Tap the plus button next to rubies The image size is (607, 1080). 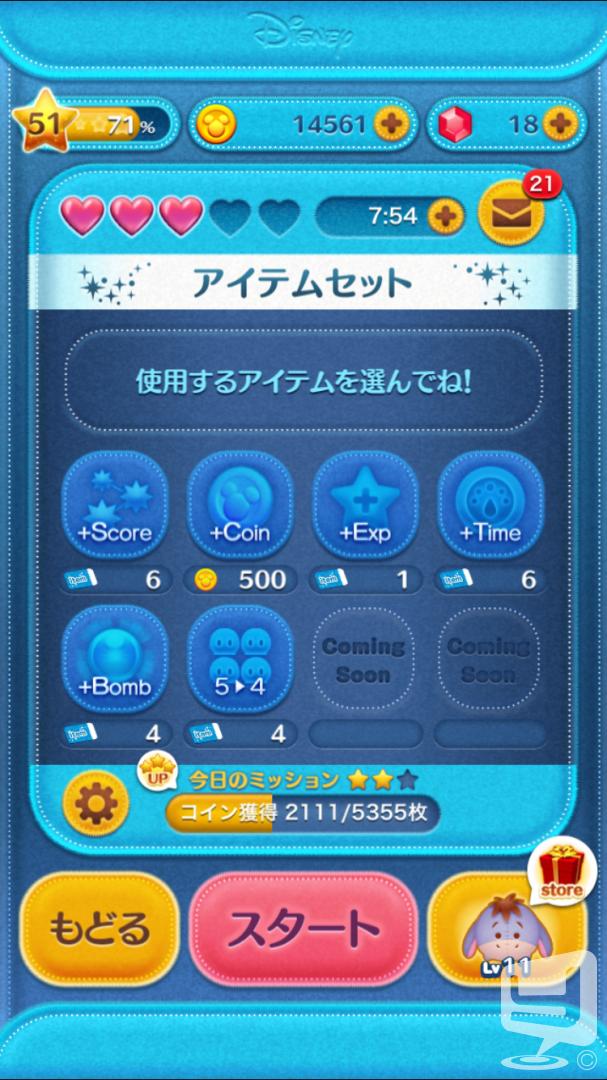pos(560,125)
